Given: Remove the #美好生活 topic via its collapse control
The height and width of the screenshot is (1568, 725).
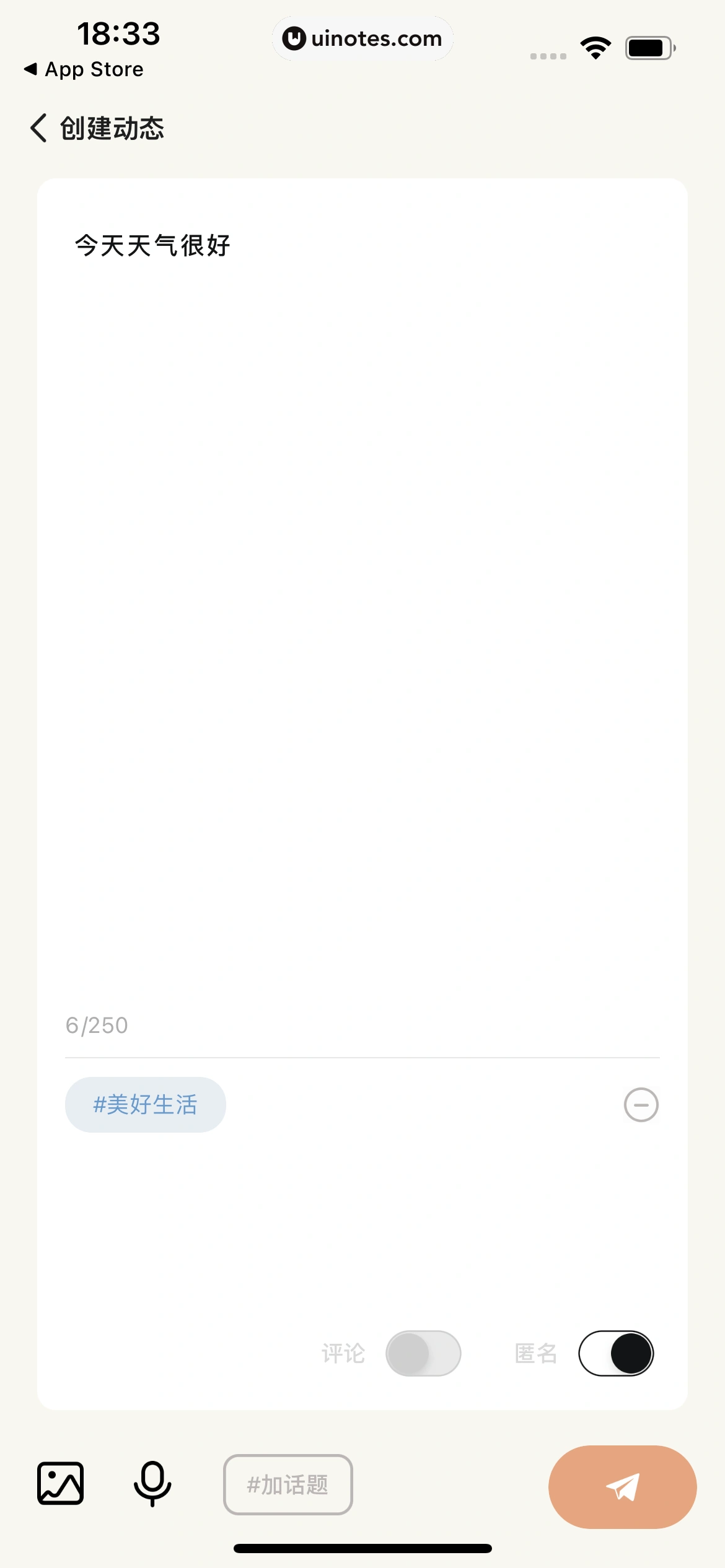Looking at the screenshot, I should (x=641, y=1104).
